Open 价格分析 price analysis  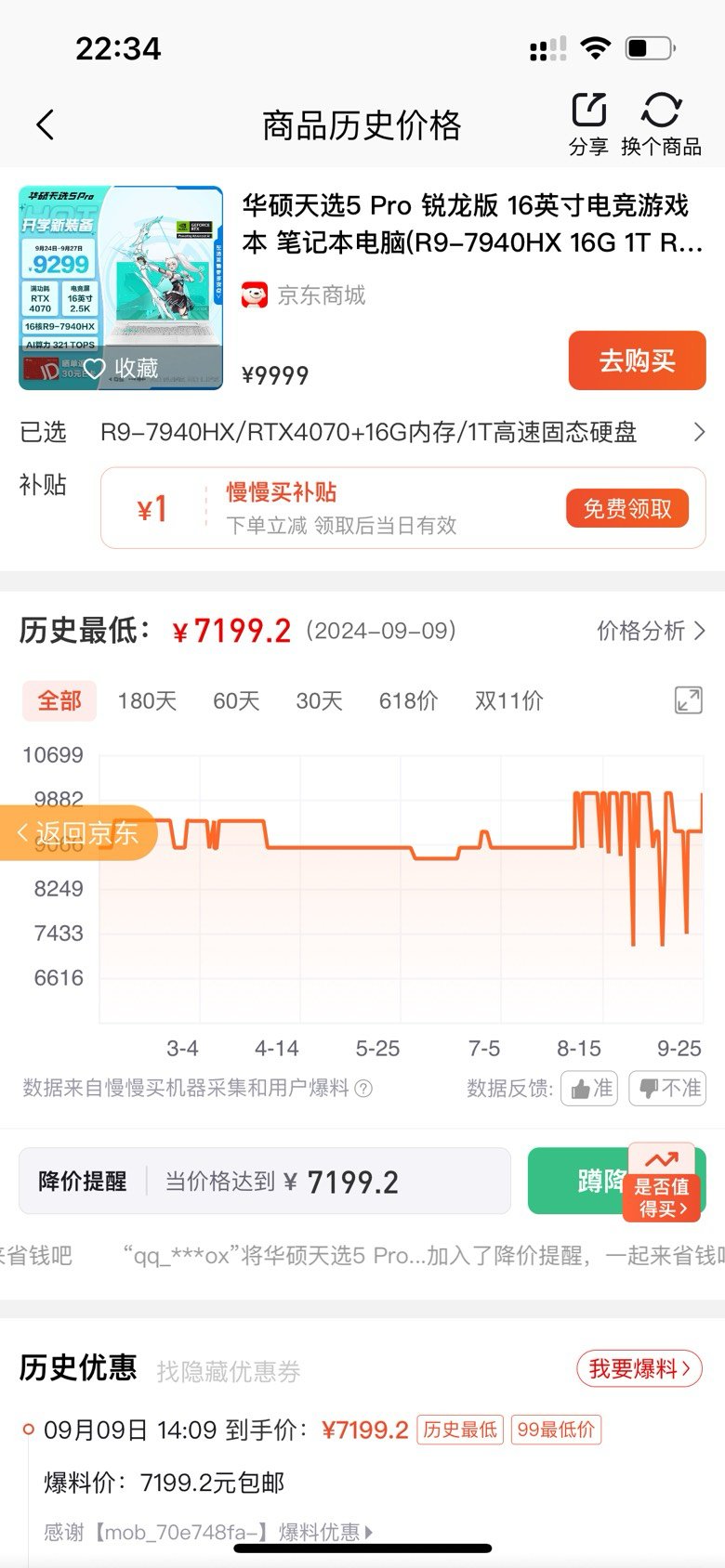coord(651,632)
